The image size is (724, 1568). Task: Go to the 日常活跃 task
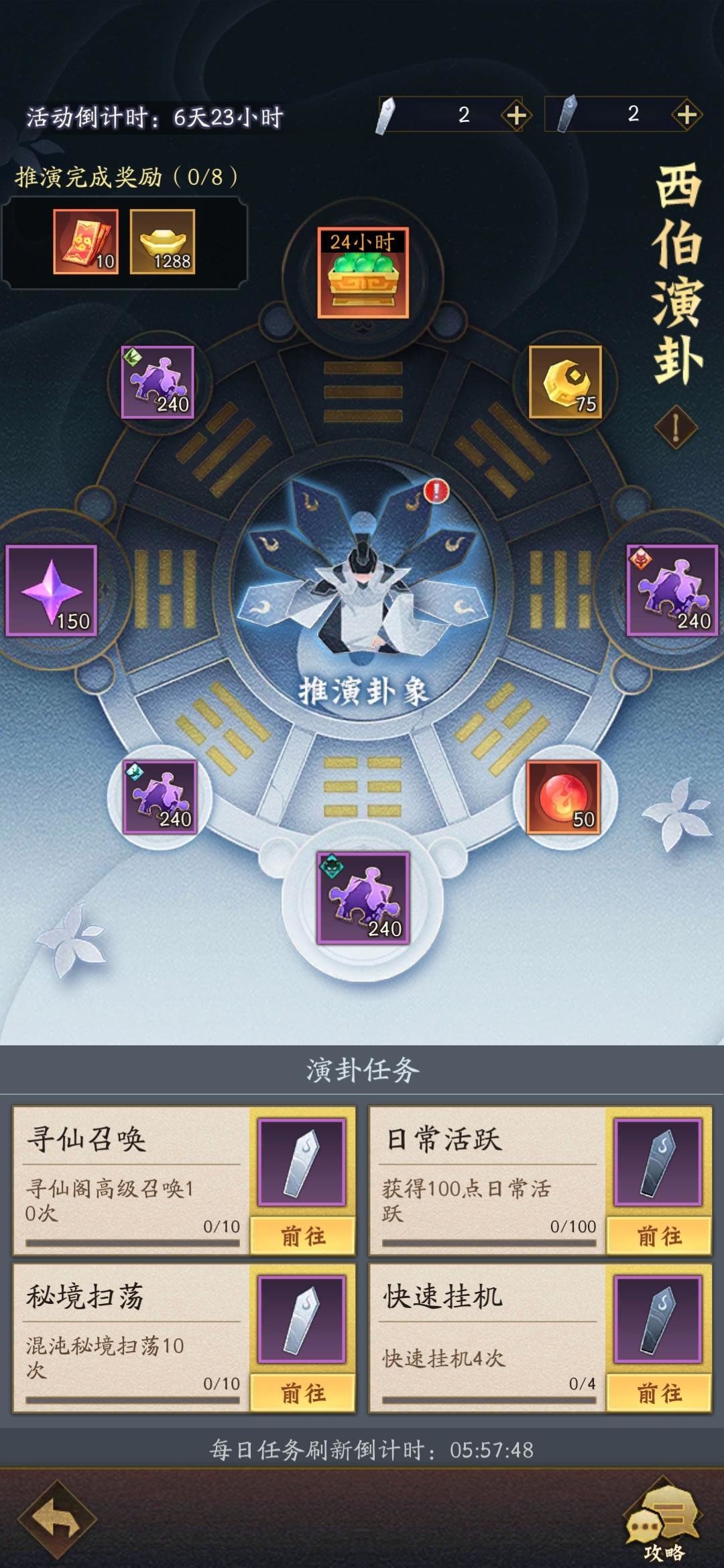pos(659,1236)
